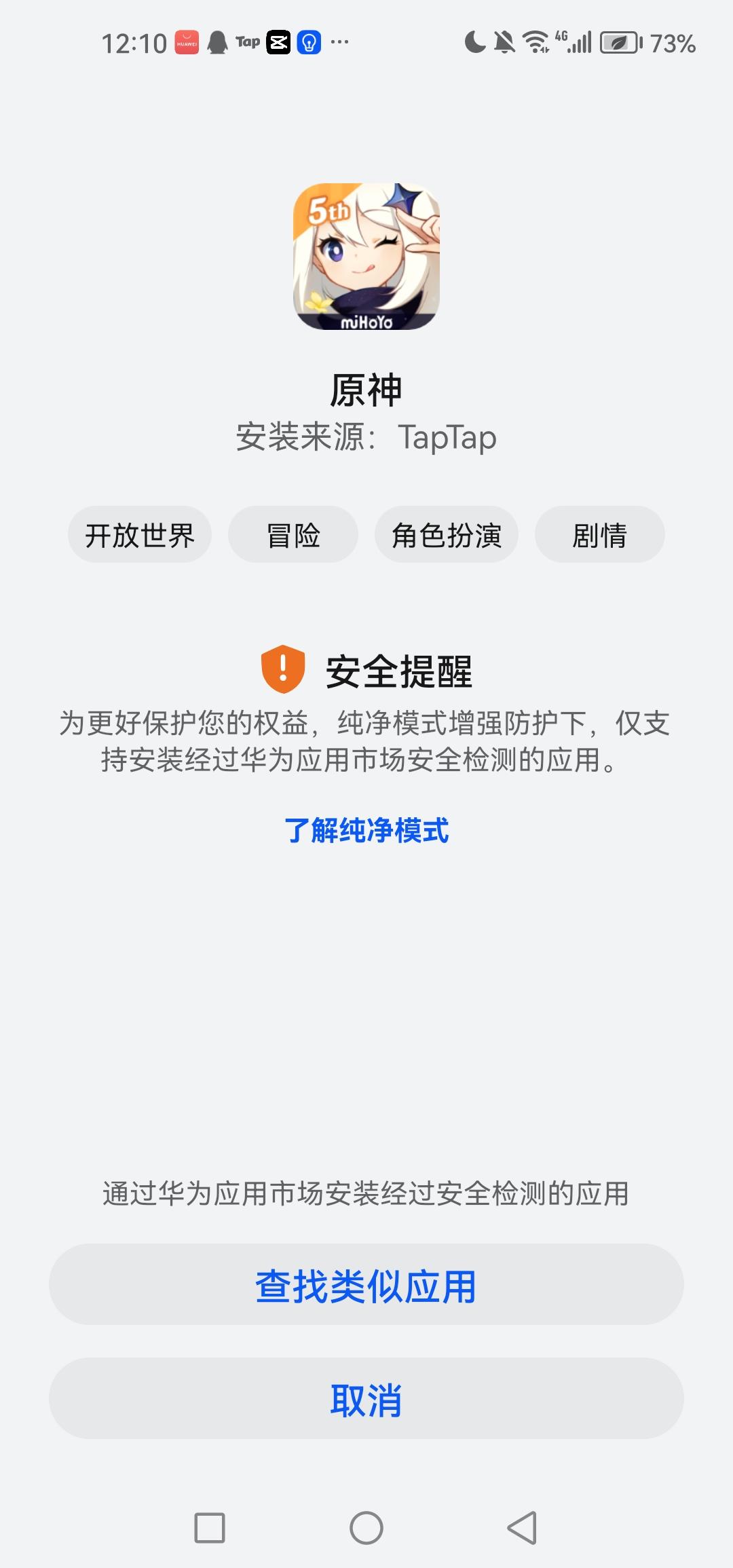Screen dimensions: 733x1568
Task: Tap the TapTap icon in the status bar
Action: pyautogui.click(x=248, y=41)
